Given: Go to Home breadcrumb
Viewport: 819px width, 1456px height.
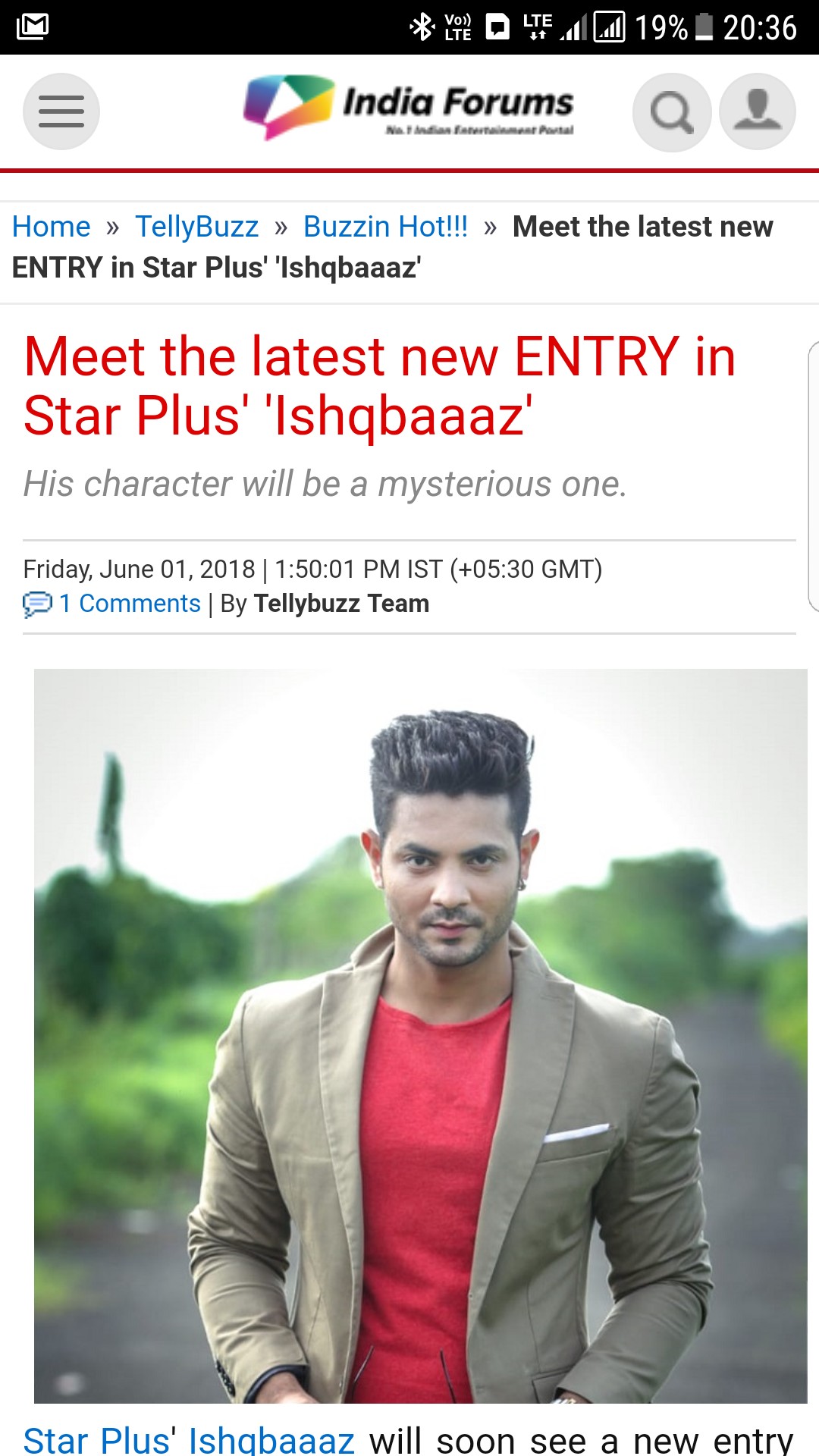Looking at the screenshot, I should pyautogui.click(x=52, y=227).
